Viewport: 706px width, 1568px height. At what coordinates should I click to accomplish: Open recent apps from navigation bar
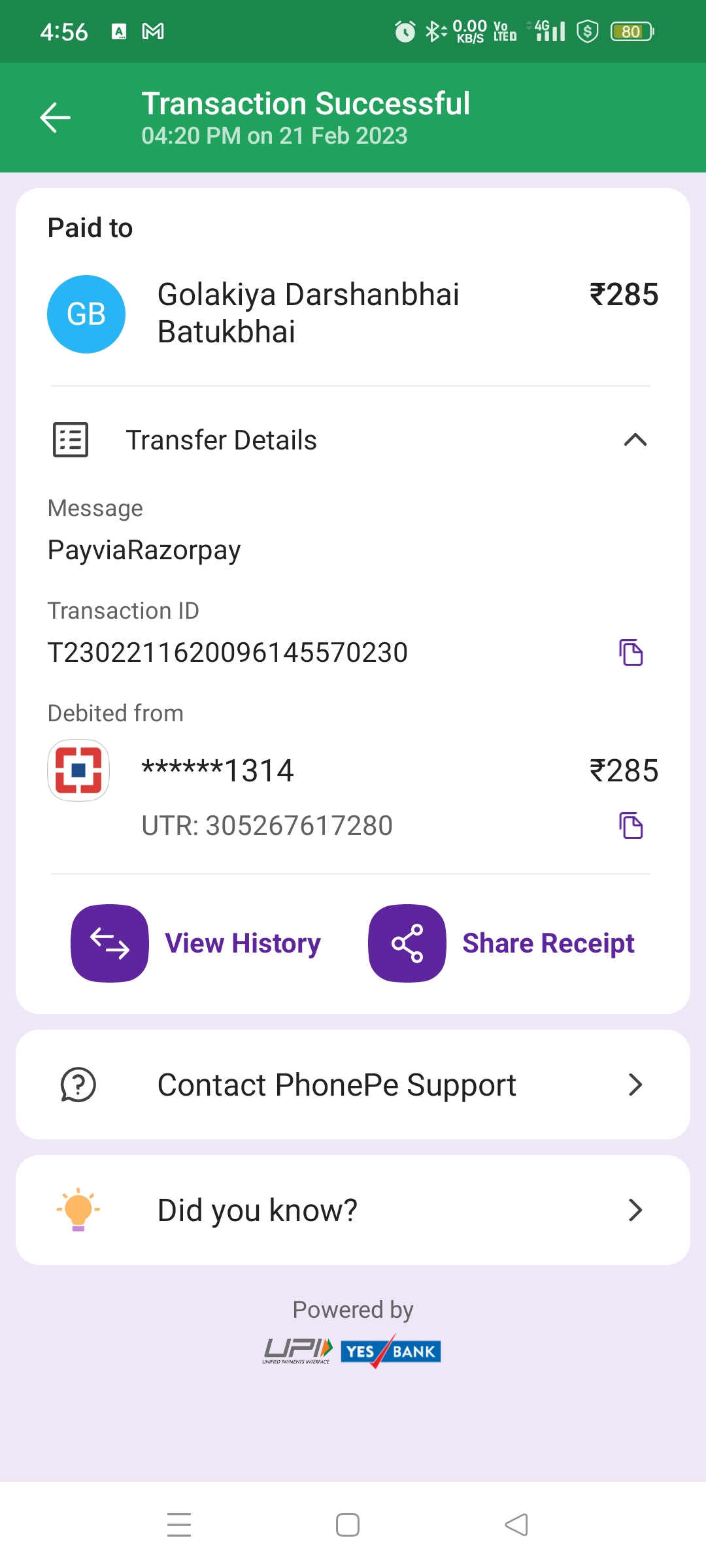point(179,1525)
